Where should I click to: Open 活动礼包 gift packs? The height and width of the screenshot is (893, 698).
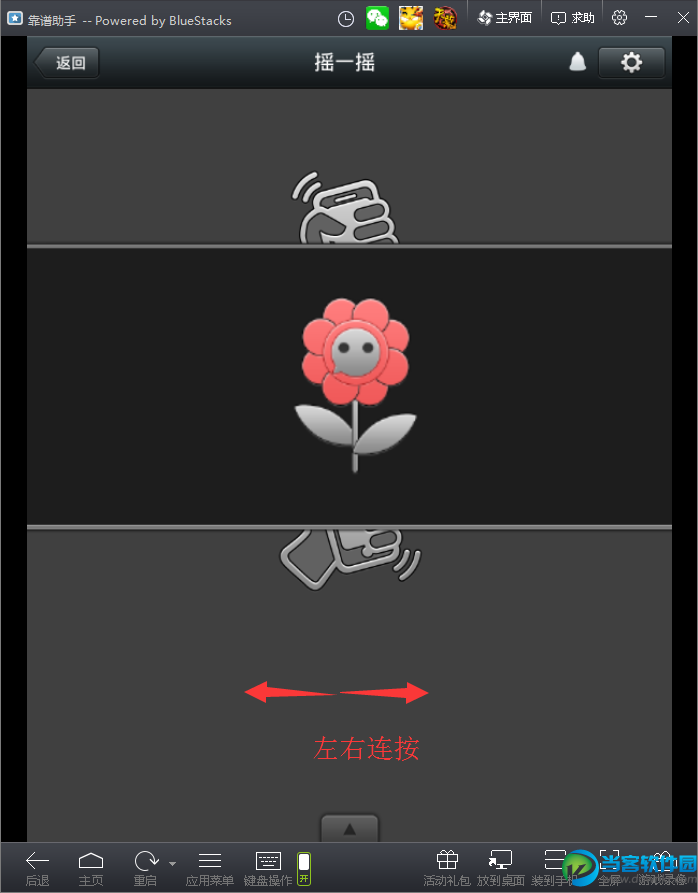(x=447, y=867)
